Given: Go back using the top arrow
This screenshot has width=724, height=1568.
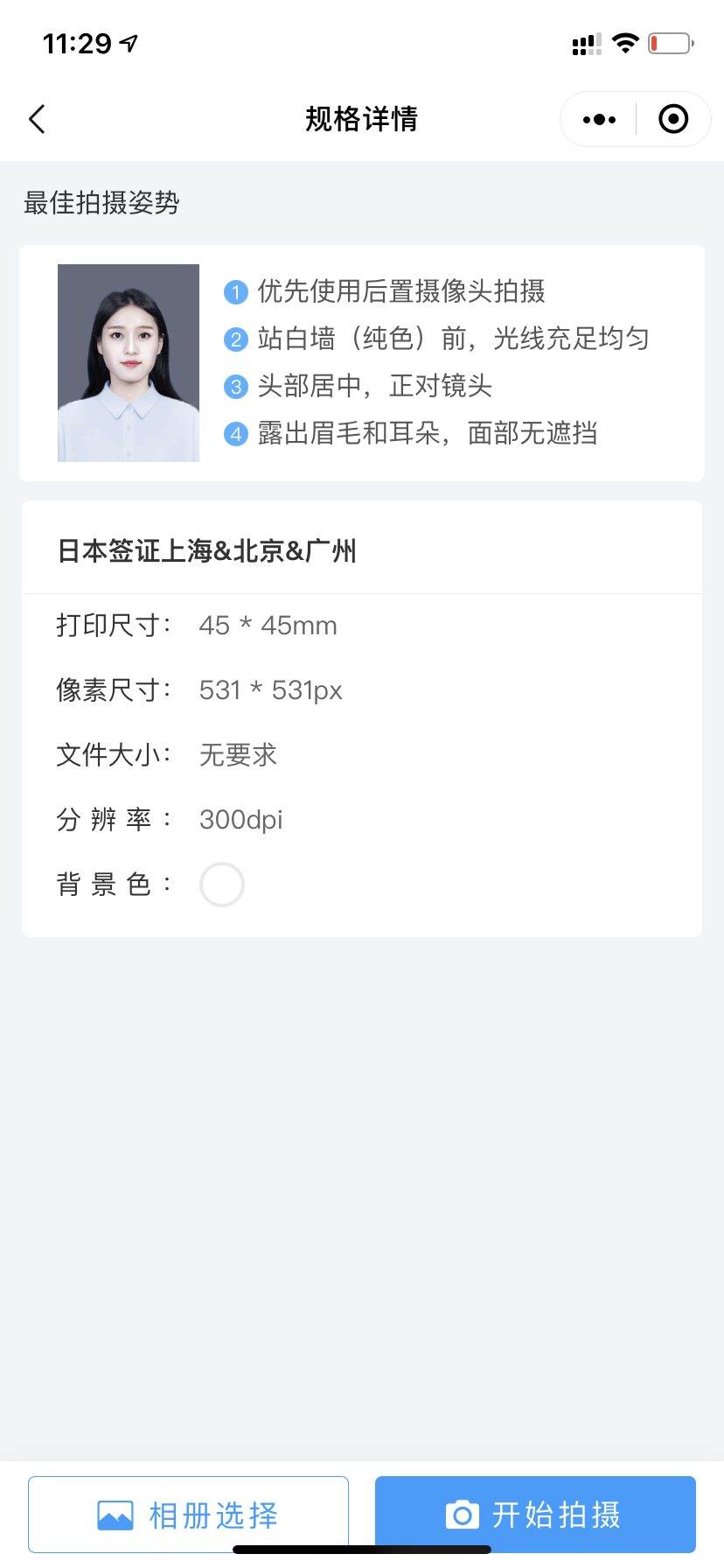Looking at the screenshot, I should coord(37,119).
